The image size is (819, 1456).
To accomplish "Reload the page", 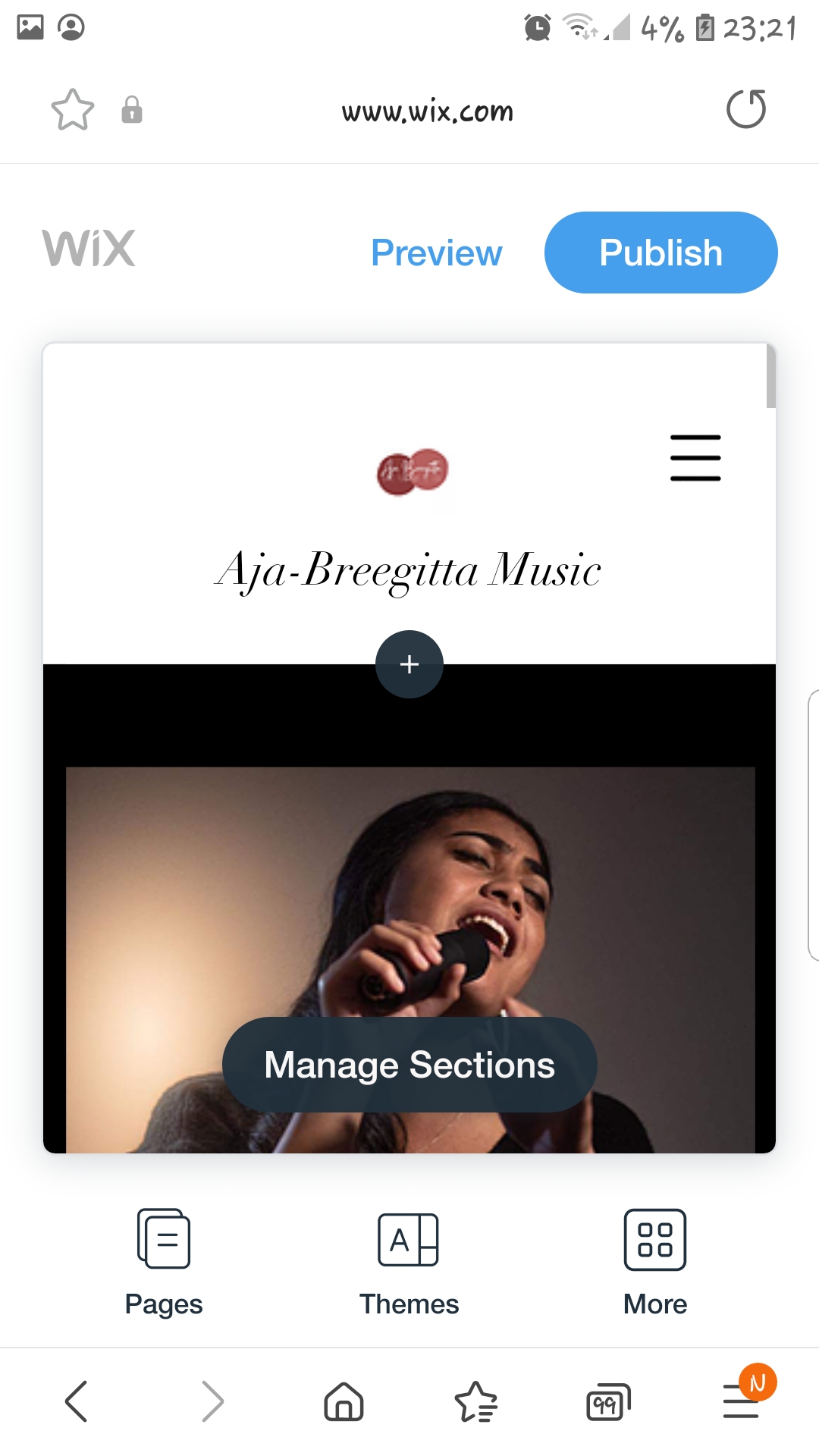I will [x=745, y=109].
